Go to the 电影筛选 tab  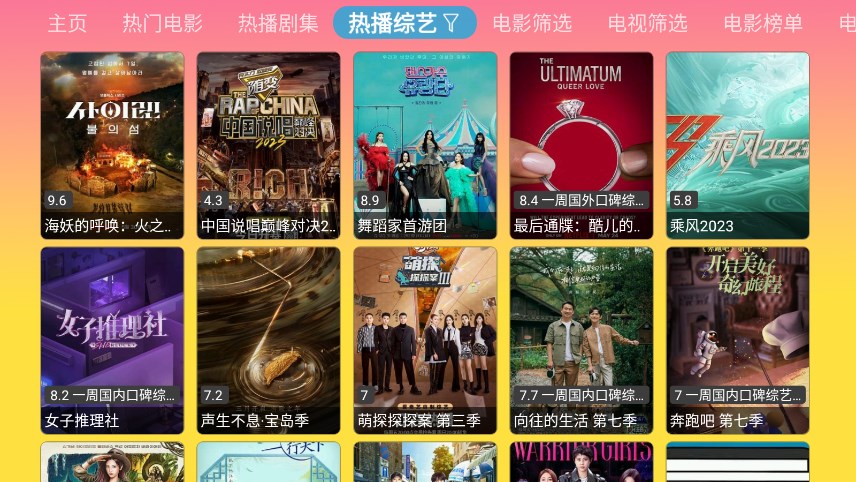coord(532,23)
